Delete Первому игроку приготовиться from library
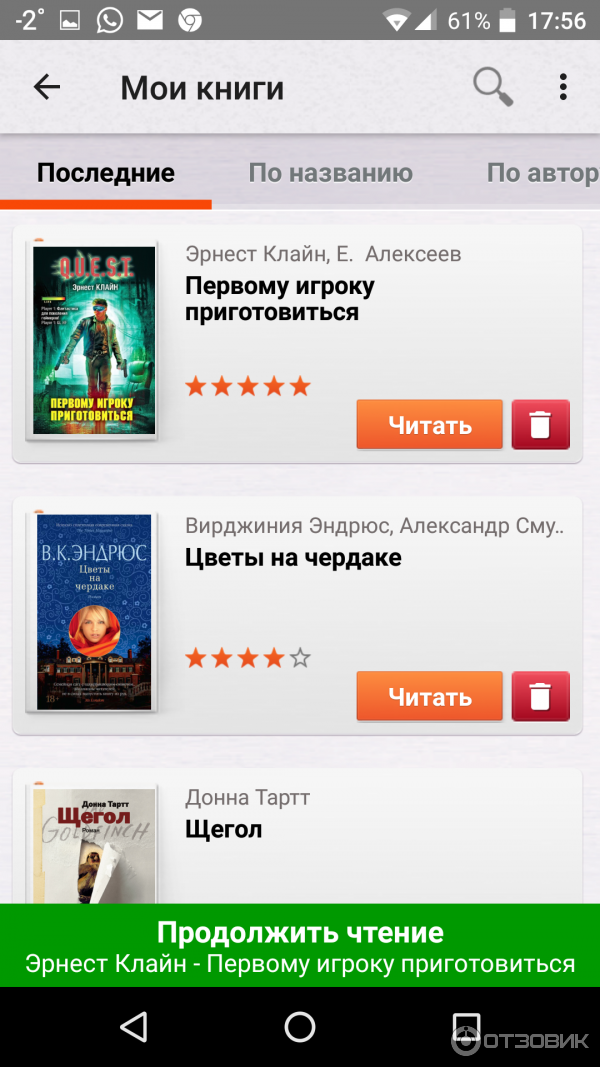Screen dimensions: 600x1067 (x=540, y=425)
